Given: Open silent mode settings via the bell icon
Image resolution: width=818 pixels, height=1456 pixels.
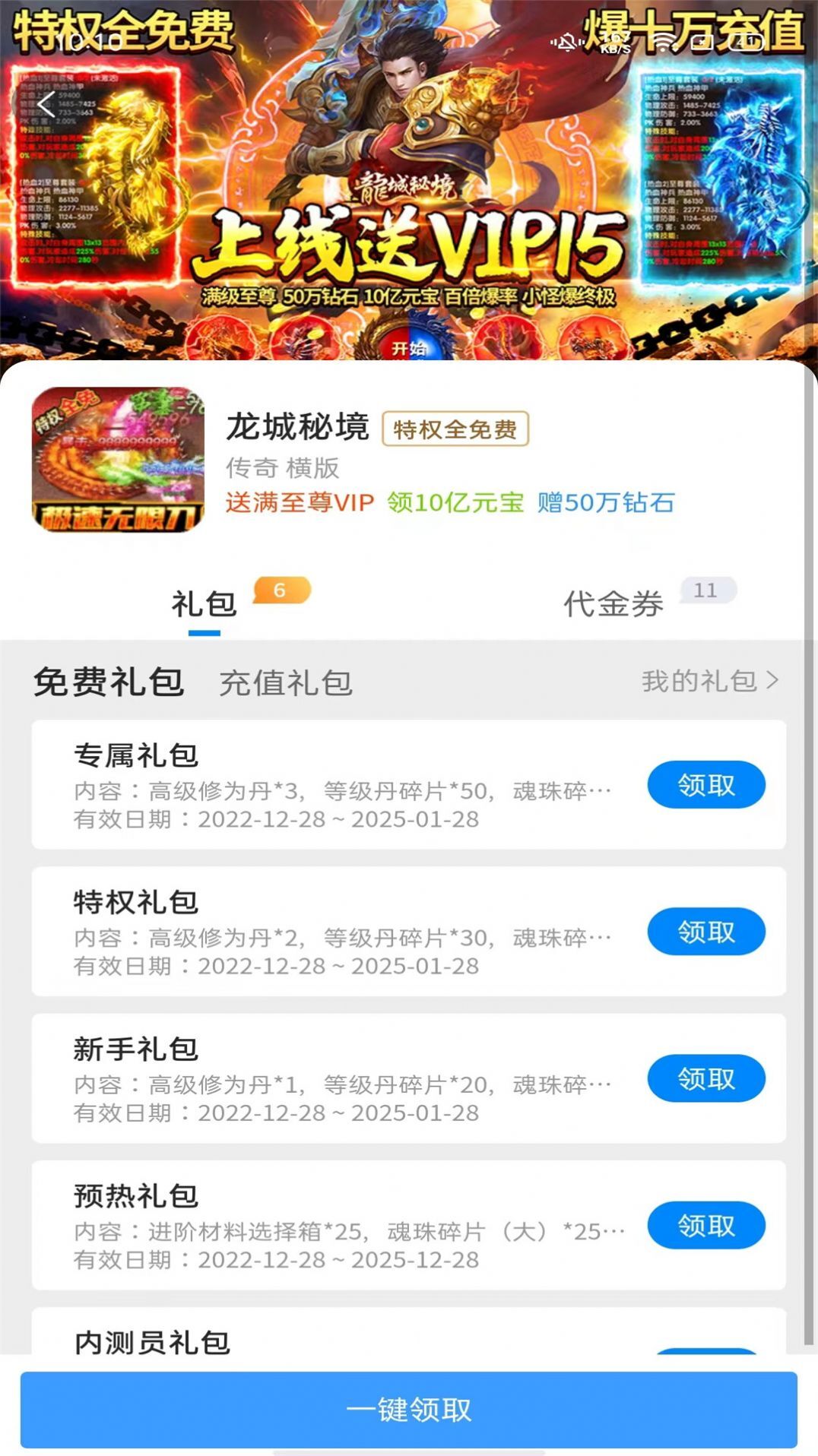Looking at the screenshot, I should tap(566, 43).
